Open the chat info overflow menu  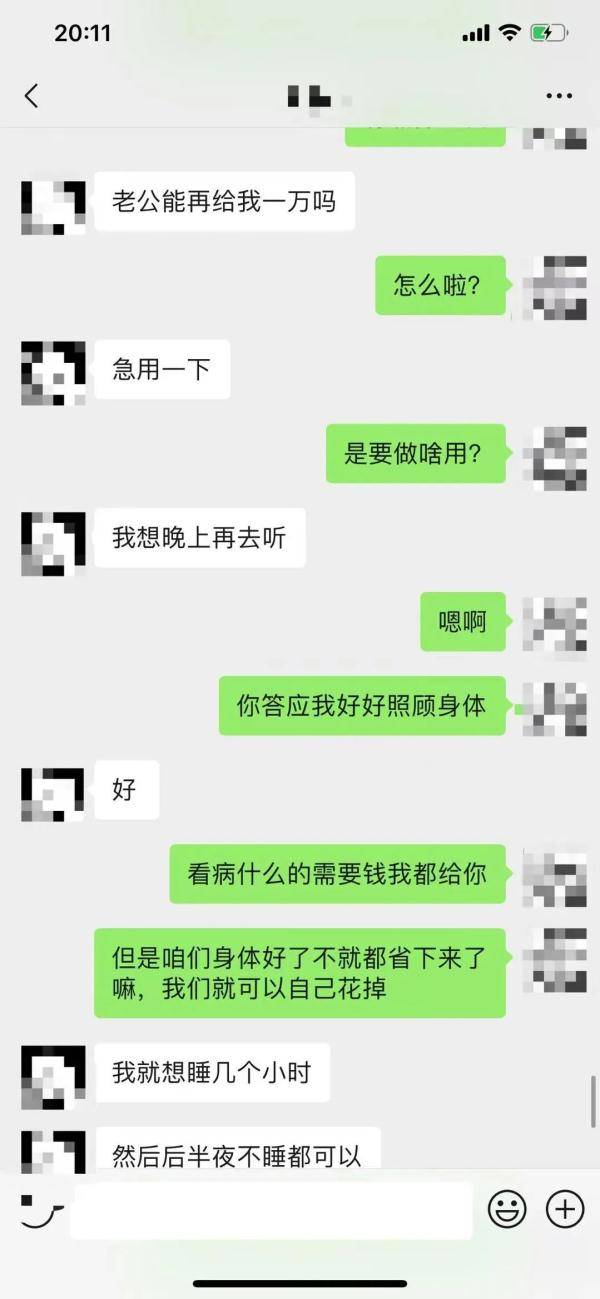point(559,96)
